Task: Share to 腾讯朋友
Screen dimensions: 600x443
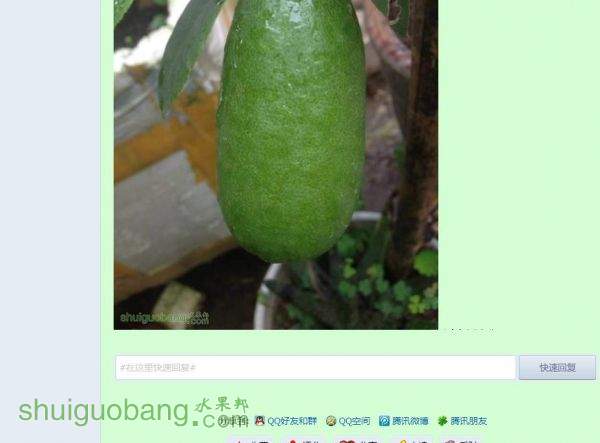Action: point(468,422)
